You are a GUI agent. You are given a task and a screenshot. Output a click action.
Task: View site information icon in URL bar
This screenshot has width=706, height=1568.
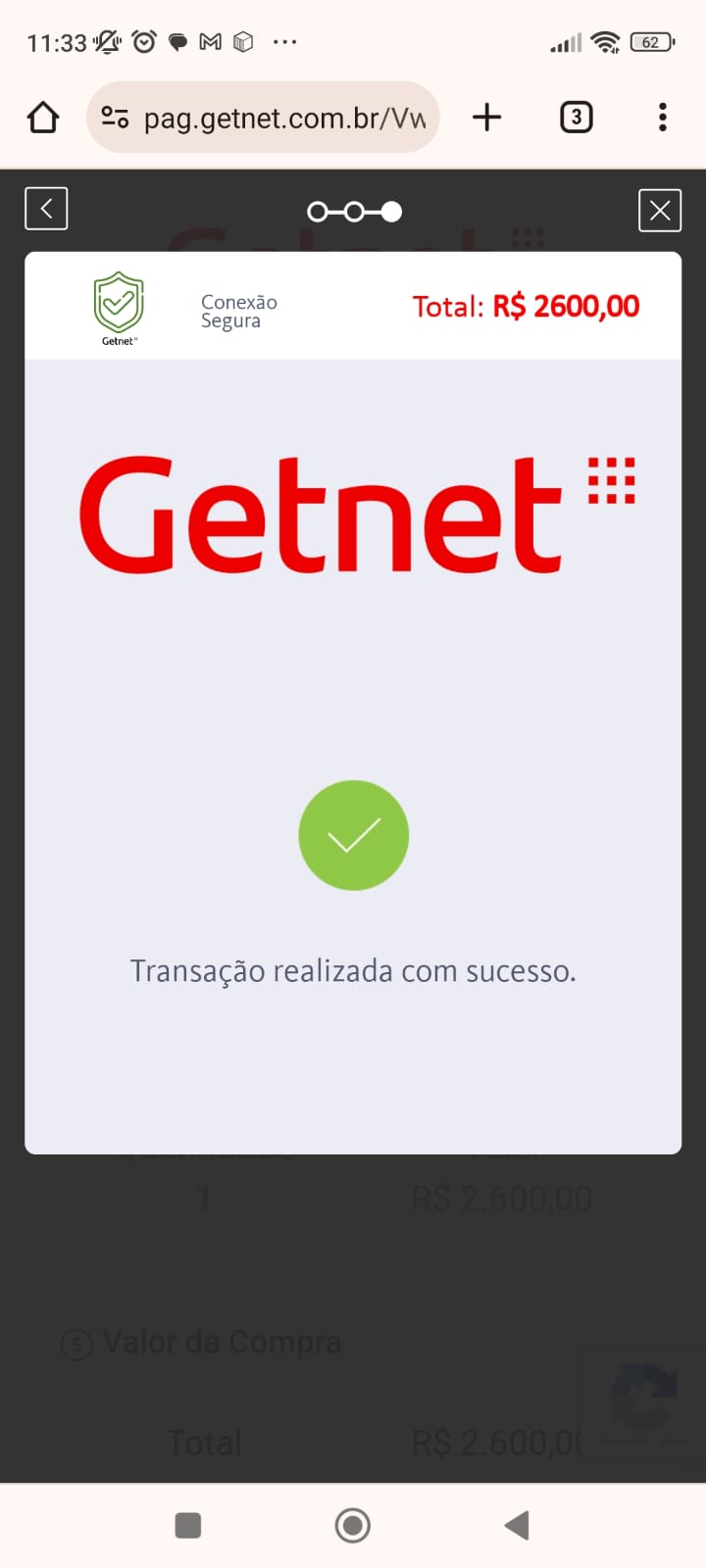click(116, 118)
